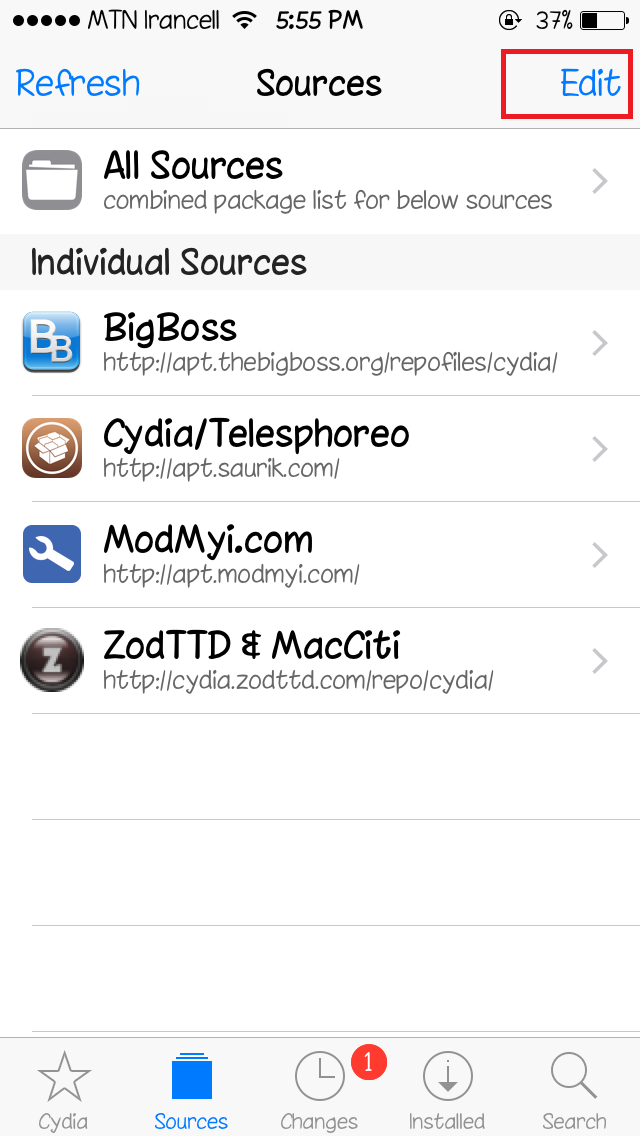Open ZodTTD & MacCiti source
This screenshot has width=640, height=1136.
click(x=320, y=661)
